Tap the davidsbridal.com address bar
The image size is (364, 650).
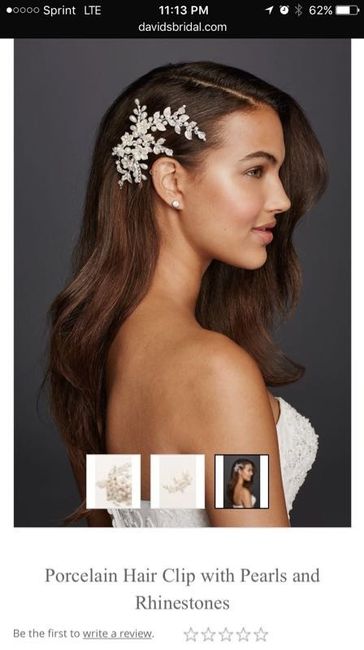182,27
